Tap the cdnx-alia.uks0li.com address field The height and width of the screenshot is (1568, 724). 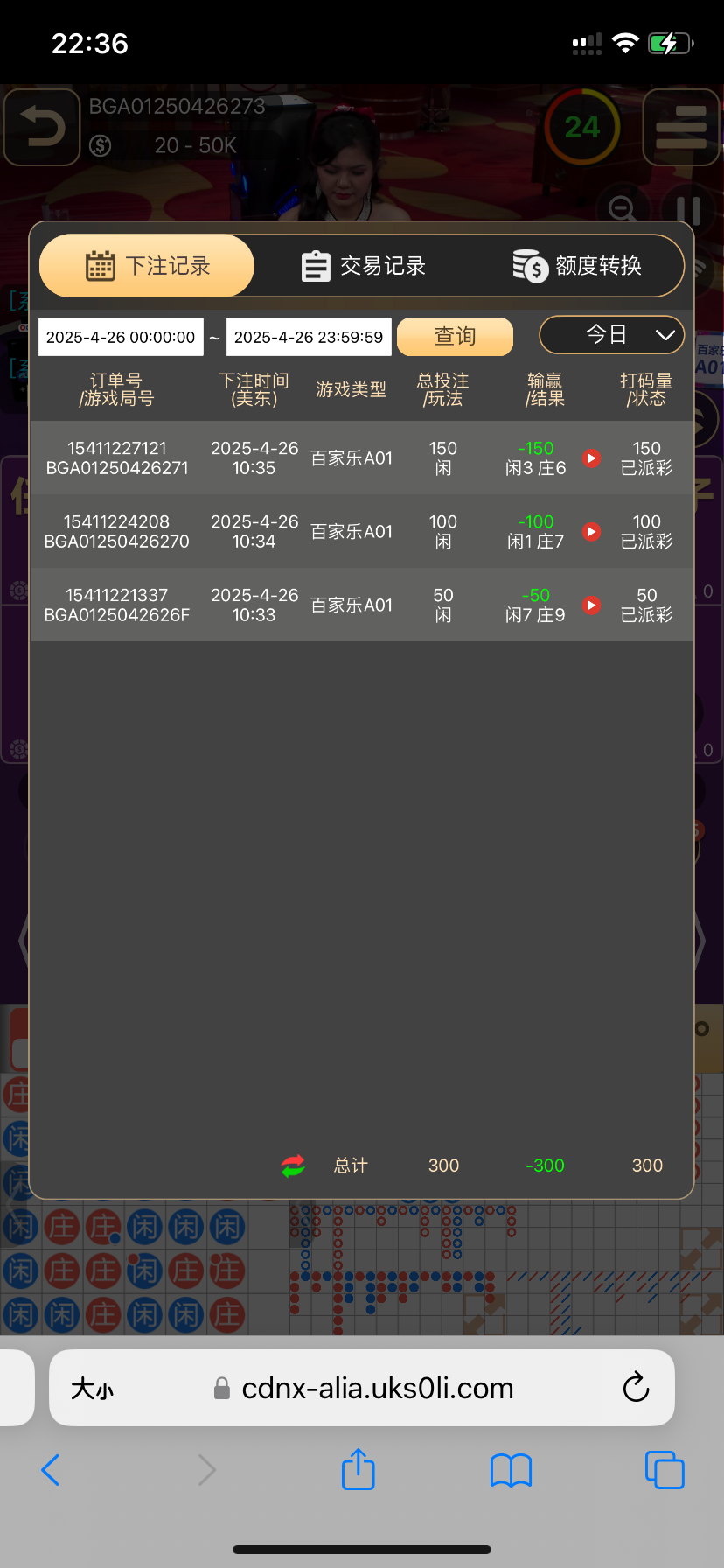[376, 1389]
